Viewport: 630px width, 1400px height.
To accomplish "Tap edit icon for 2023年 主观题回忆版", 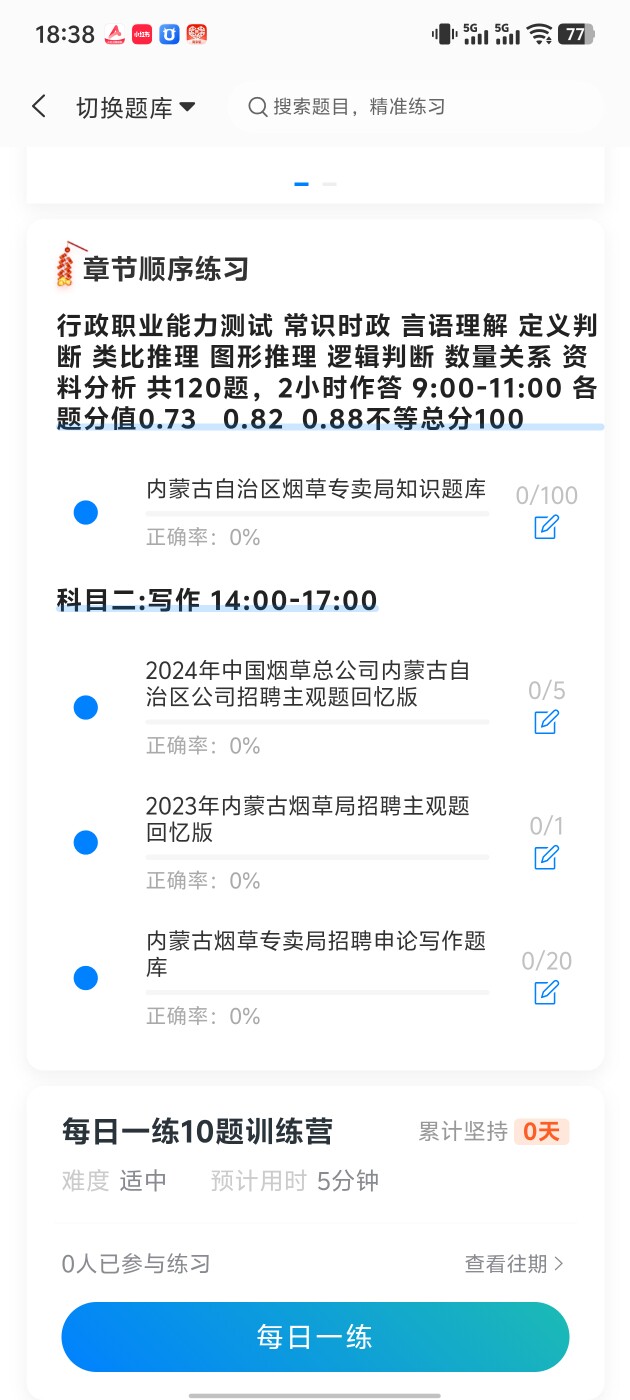I will tap(546, 857).
